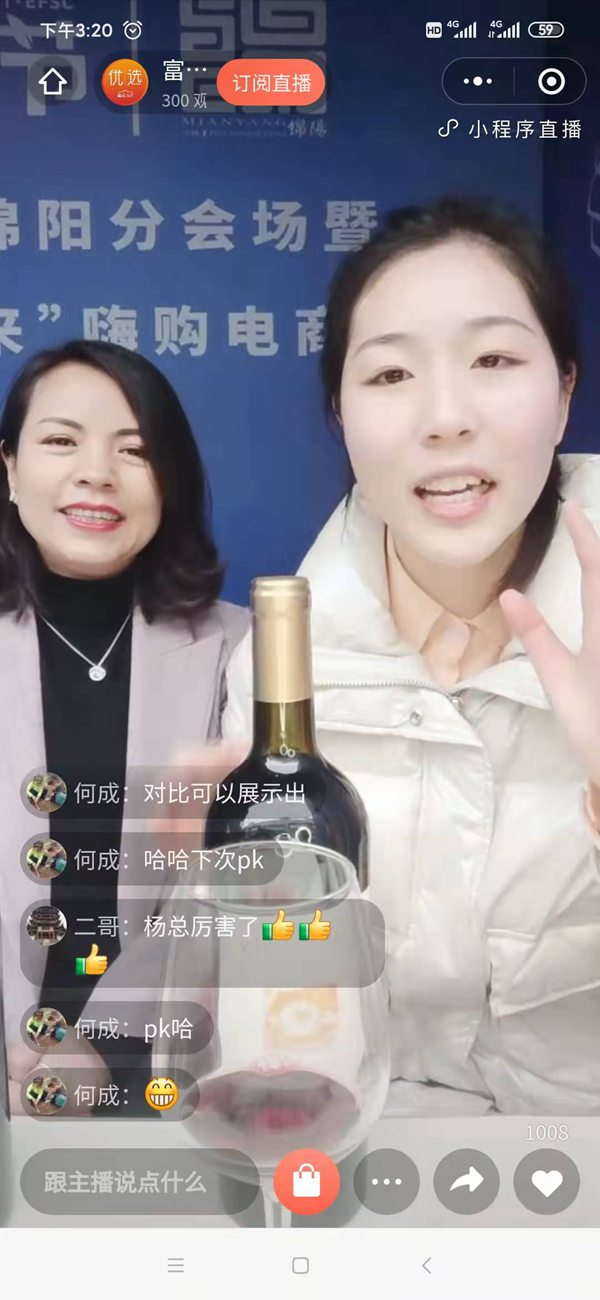The image size is (600, 1300).
Task: Close the mini program with circle icon
Action: [x=551, y=82]
